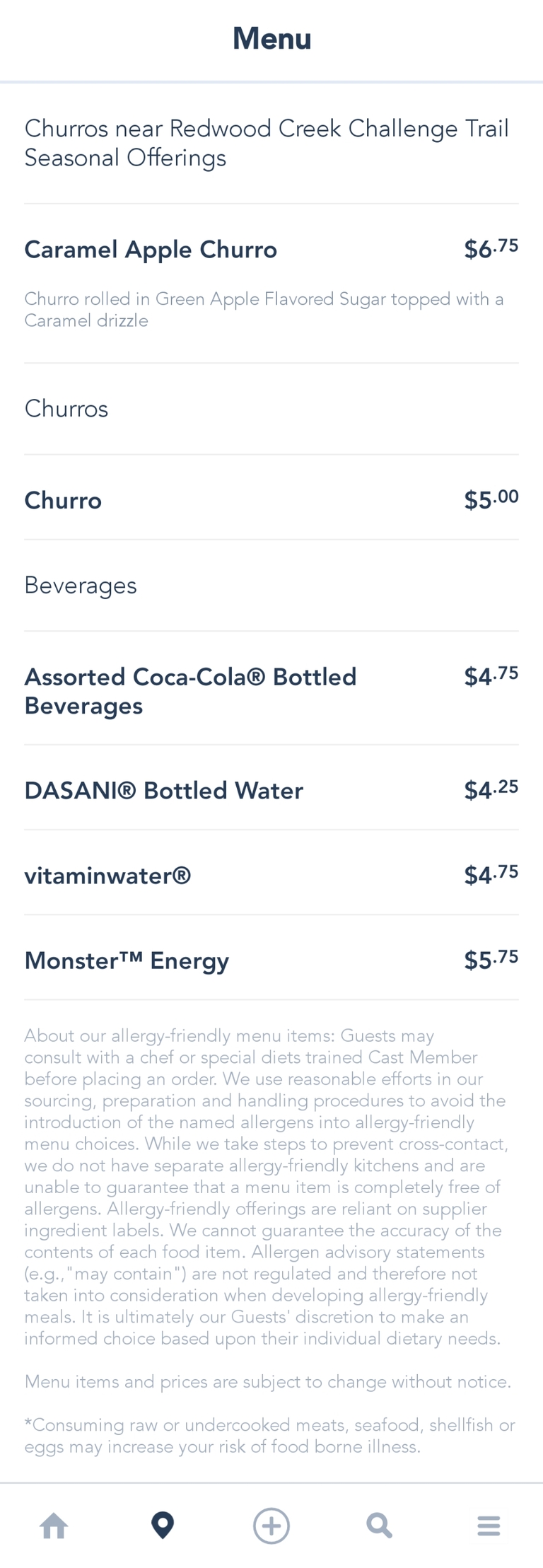Open the hamburger menu tab
This screenshot has width=543, height=1568.
click(x=489, y=1526)
